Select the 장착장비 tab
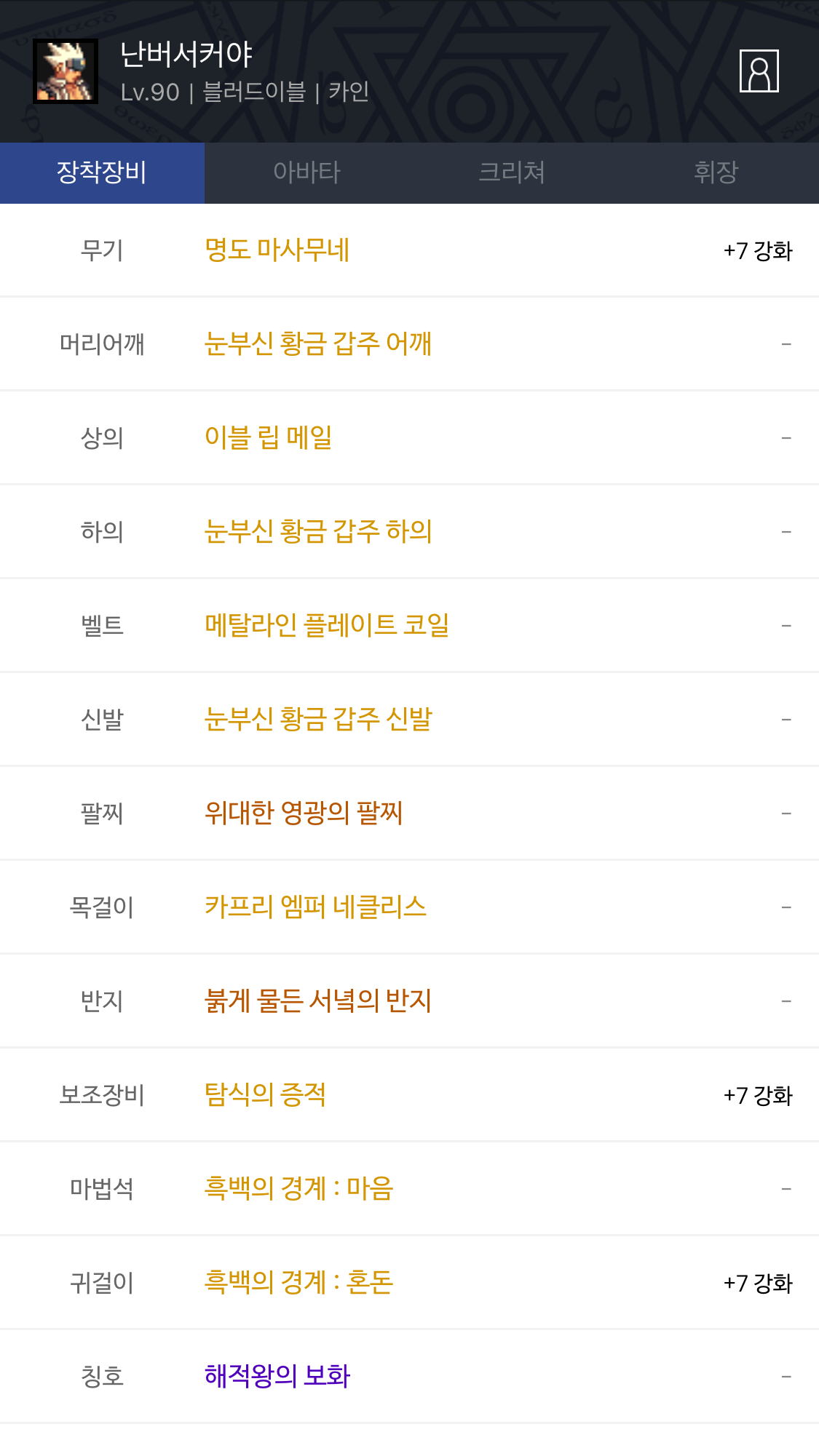The image size is (819, 1456). (x=102, y=172)
